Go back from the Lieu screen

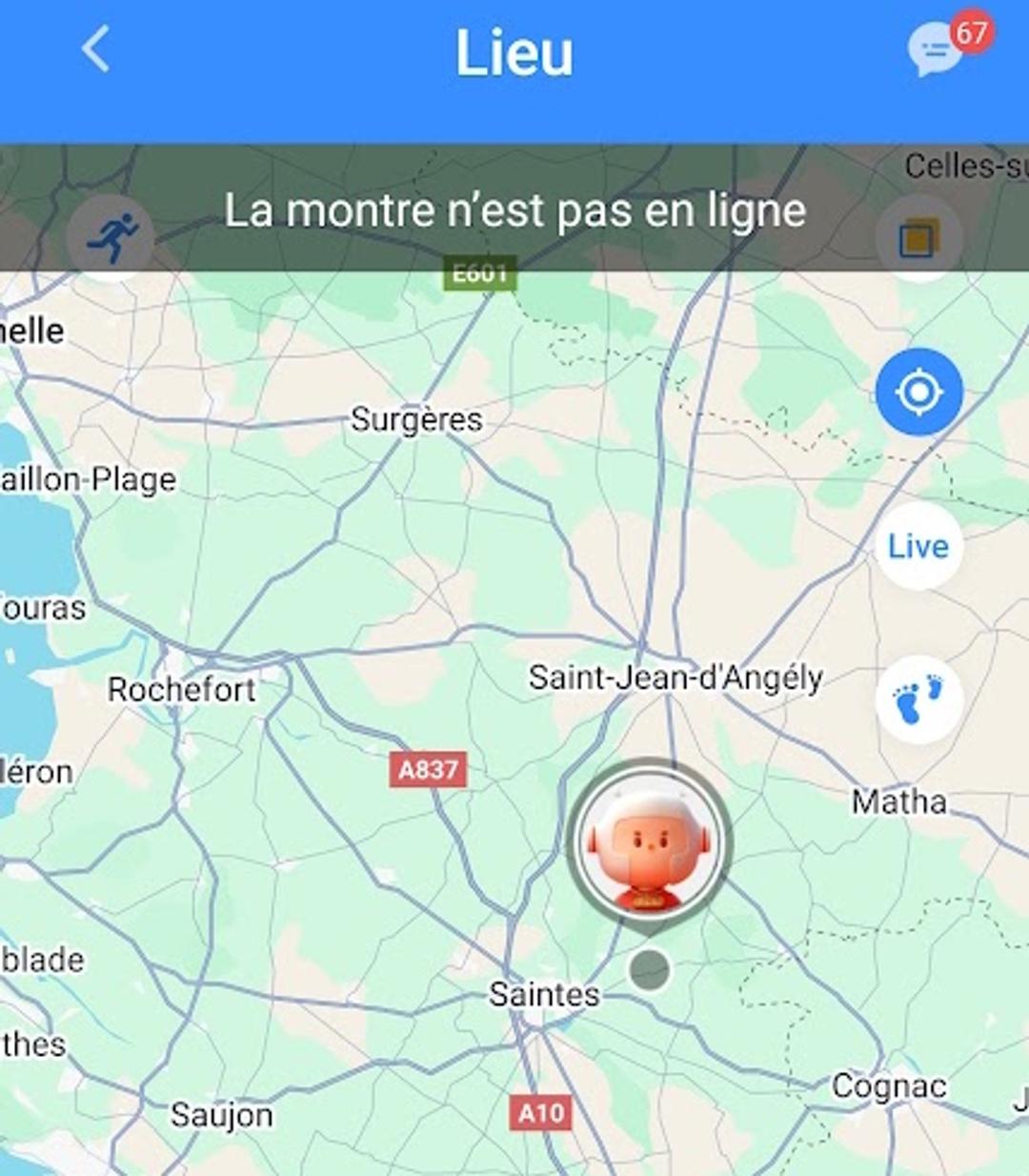coord(96,50)
